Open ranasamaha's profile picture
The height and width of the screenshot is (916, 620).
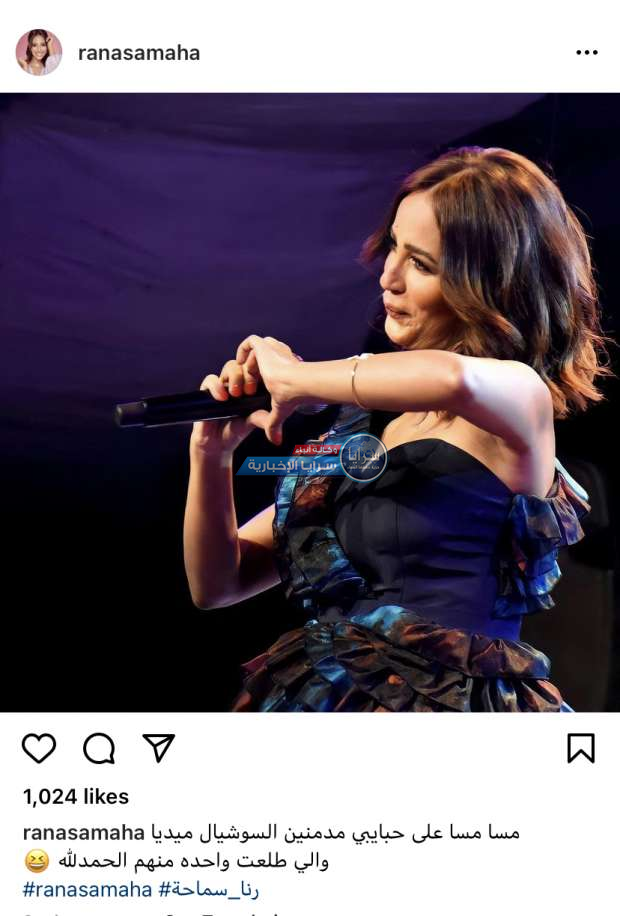[x=39, y=52]
